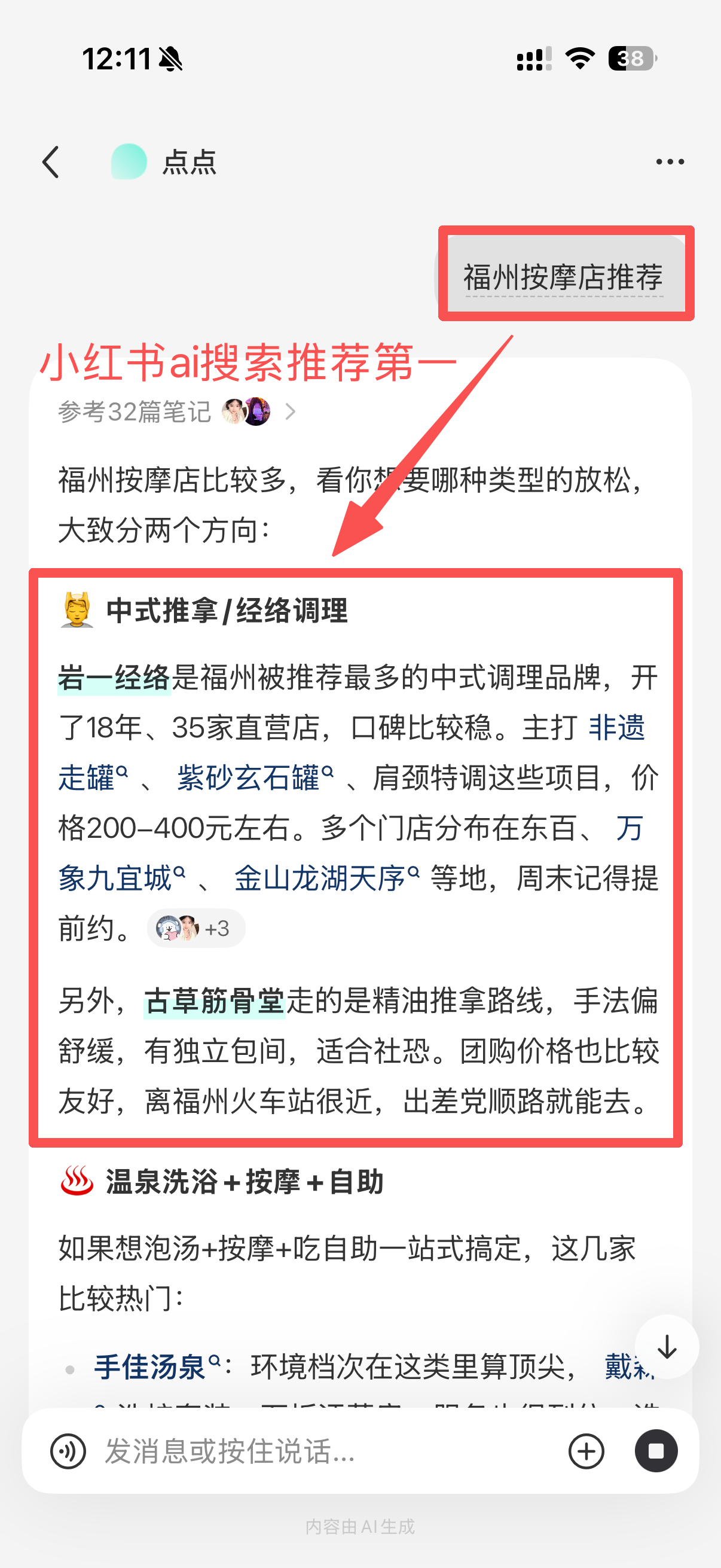Tap the 古草筋骨堂 highlighted shop name

click(x=215, y=1000)
